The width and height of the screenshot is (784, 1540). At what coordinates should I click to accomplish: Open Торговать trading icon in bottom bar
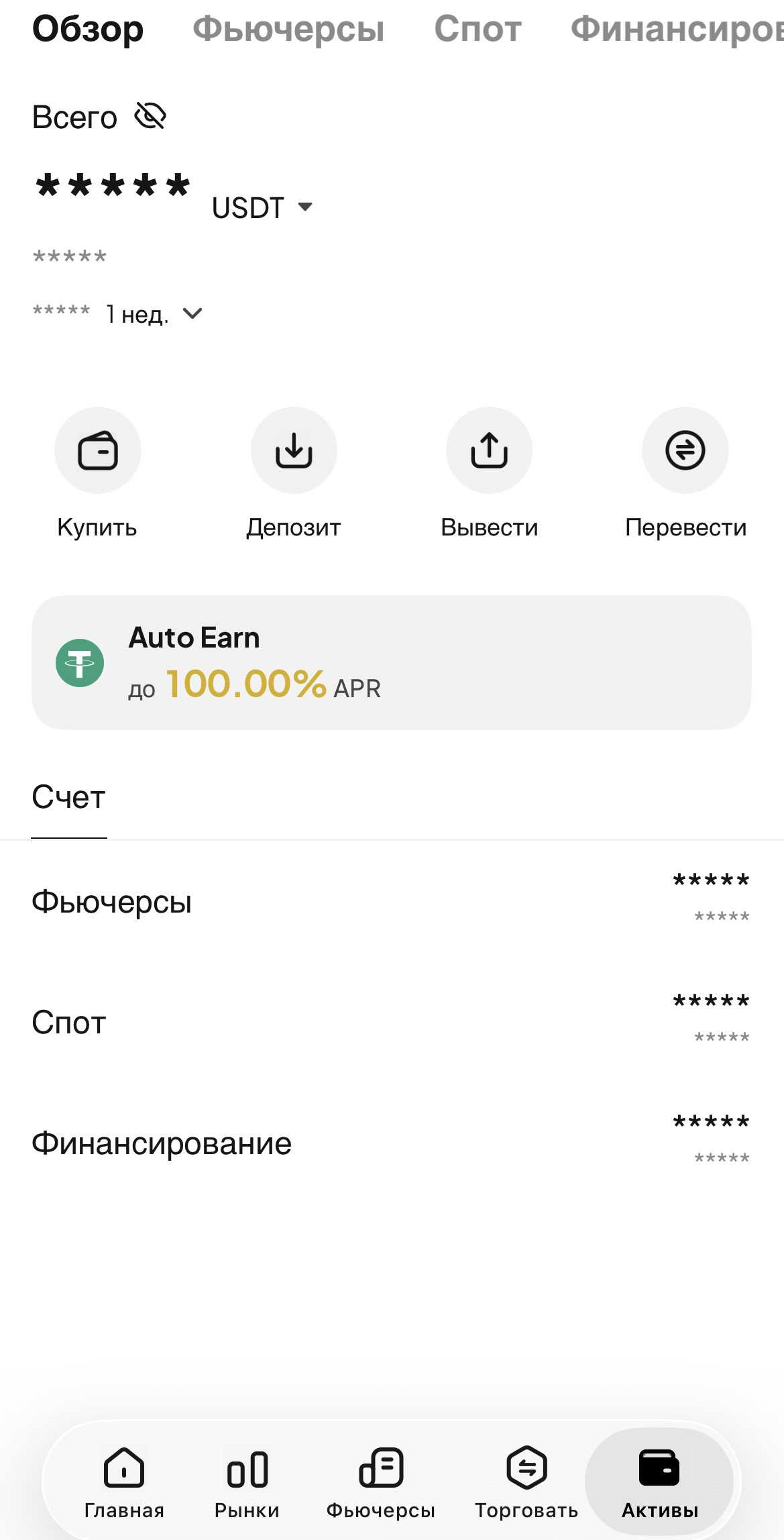pos(526,1467)
